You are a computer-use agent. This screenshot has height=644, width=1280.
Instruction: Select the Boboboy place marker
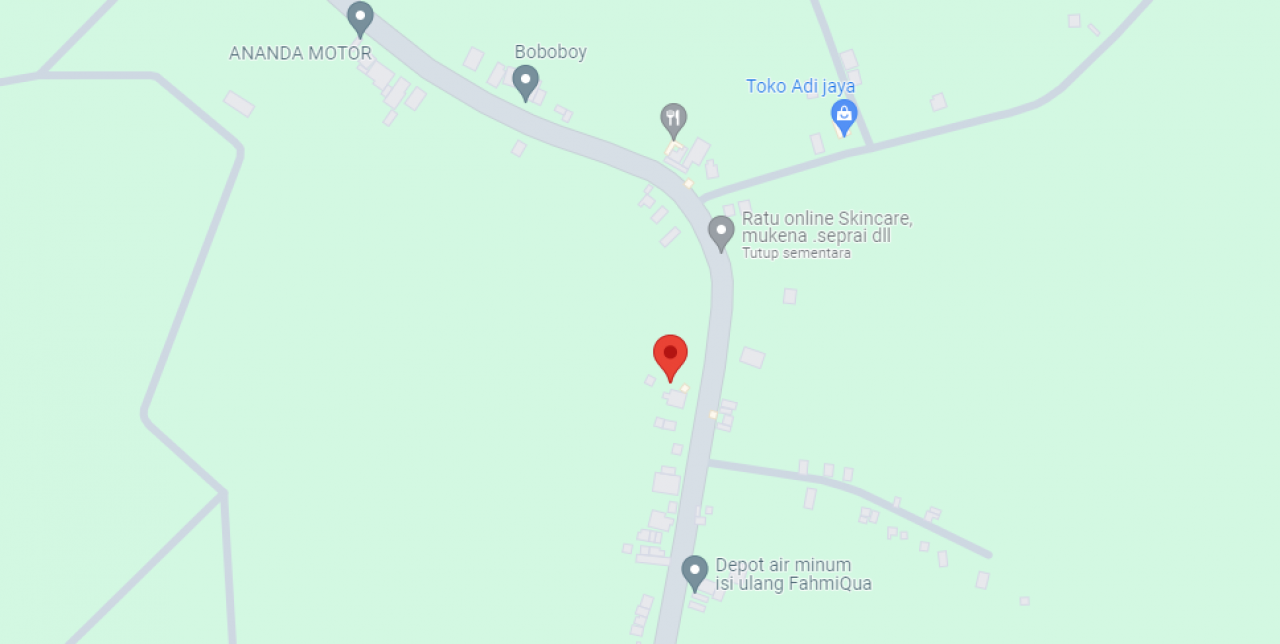(525, 81)
